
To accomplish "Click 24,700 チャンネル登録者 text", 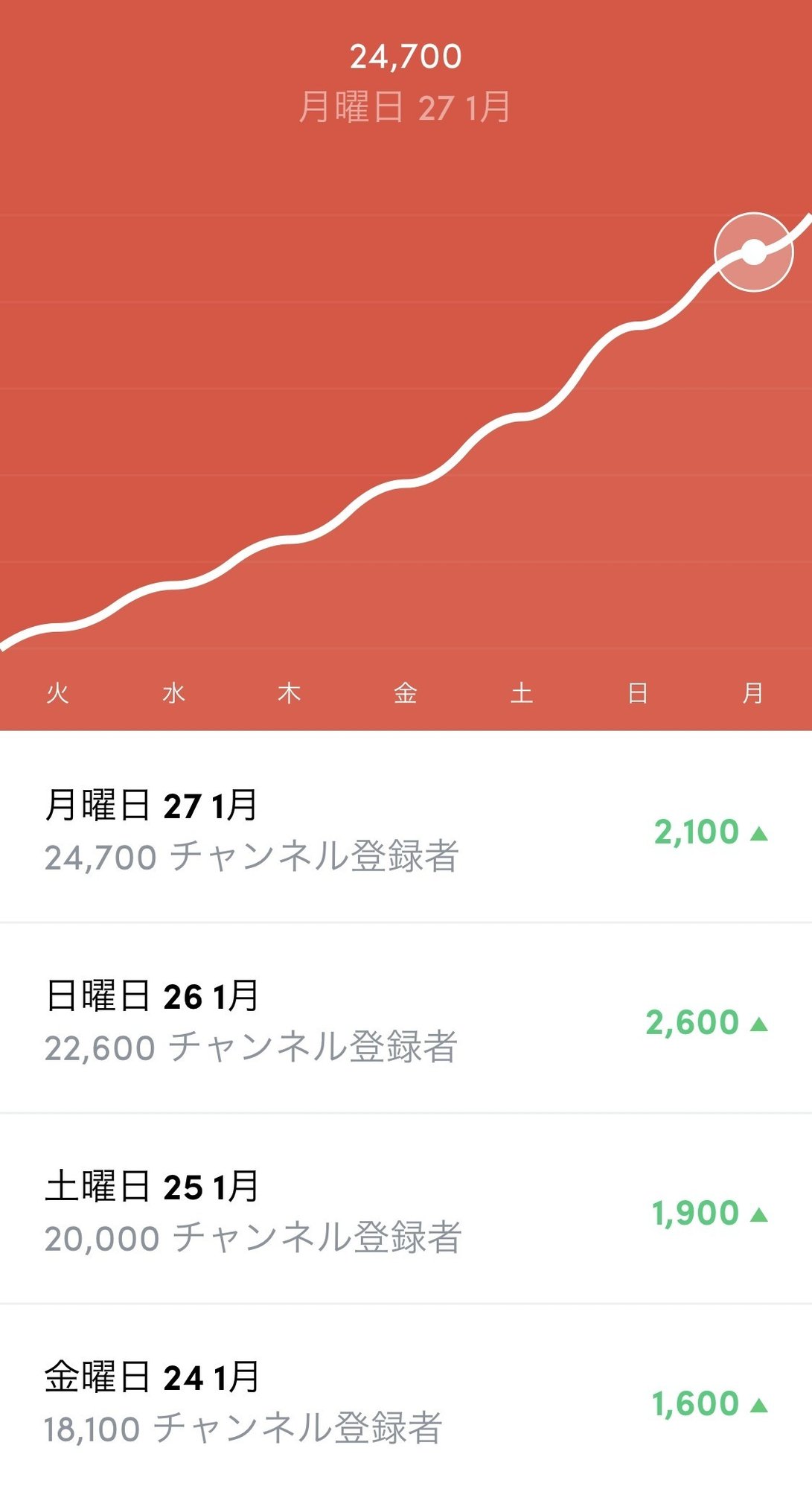I will coord(253,858).
